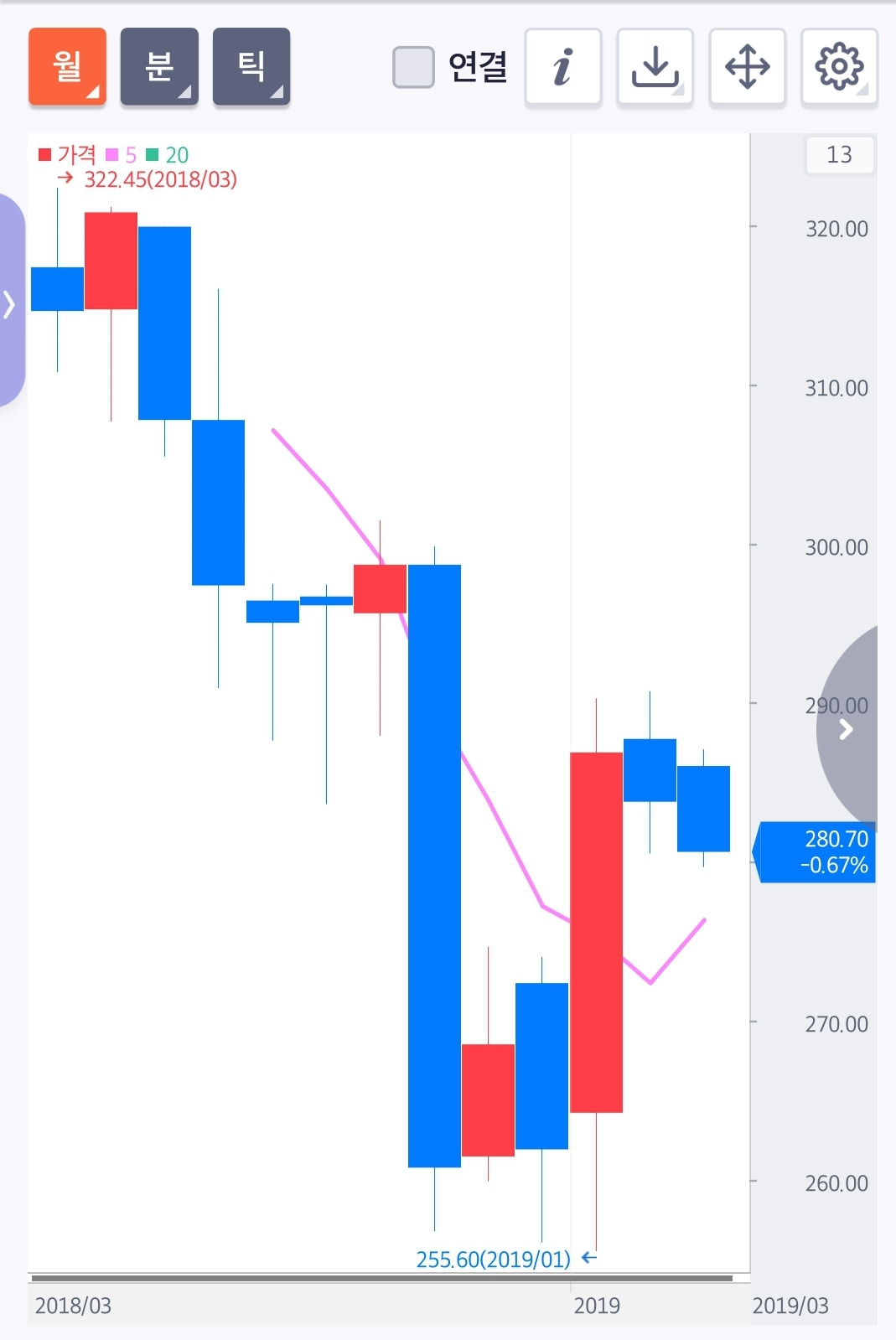Open chart settings with the gear icon
Viewport: 896px width, 1340px height.
click(839, 67)
